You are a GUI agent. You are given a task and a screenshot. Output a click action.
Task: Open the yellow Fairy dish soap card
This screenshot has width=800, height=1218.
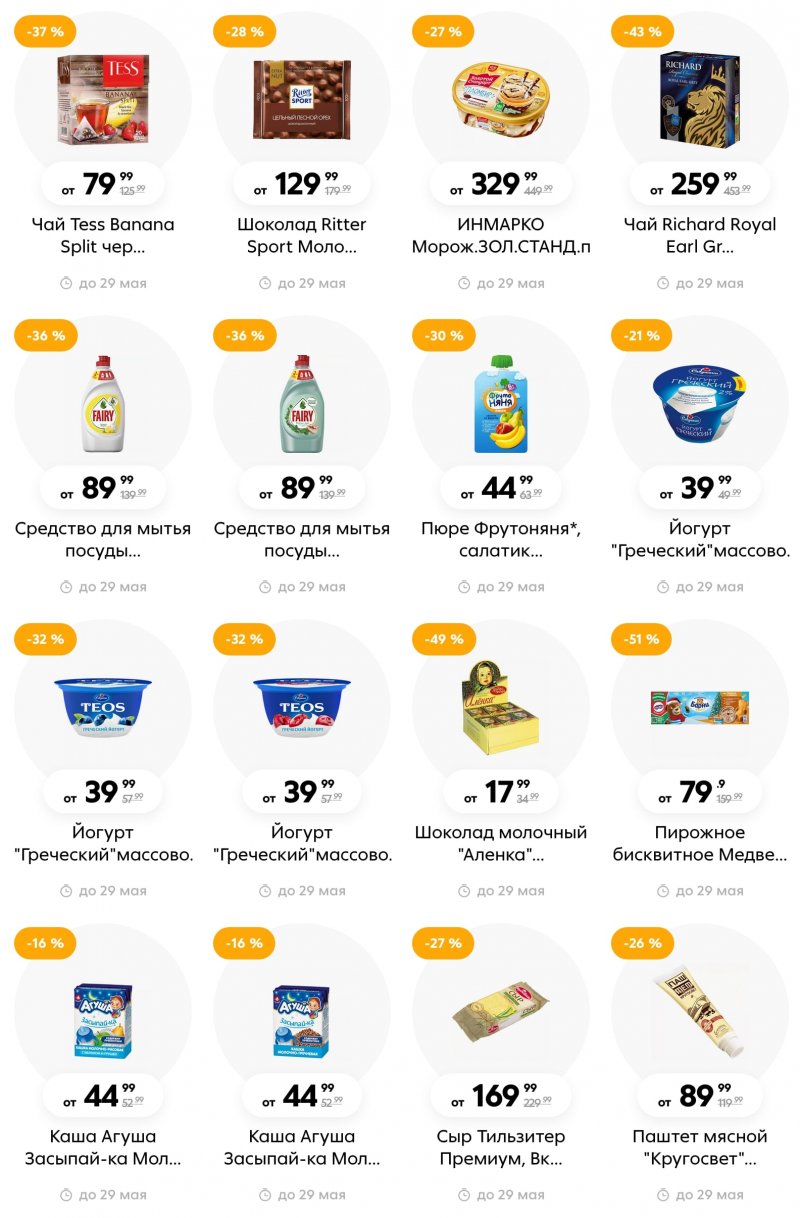(103, 405)
